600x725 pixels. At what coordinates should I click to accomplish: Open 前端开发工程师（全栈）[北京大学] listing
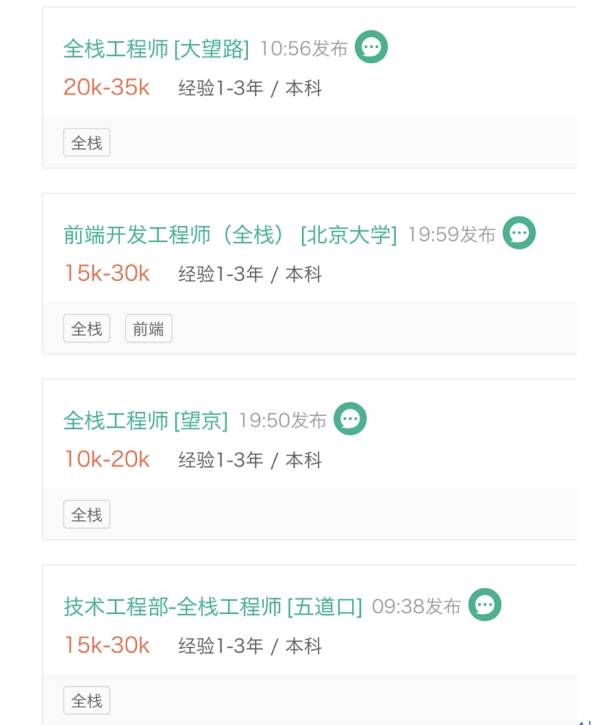(x=230, y=234)
